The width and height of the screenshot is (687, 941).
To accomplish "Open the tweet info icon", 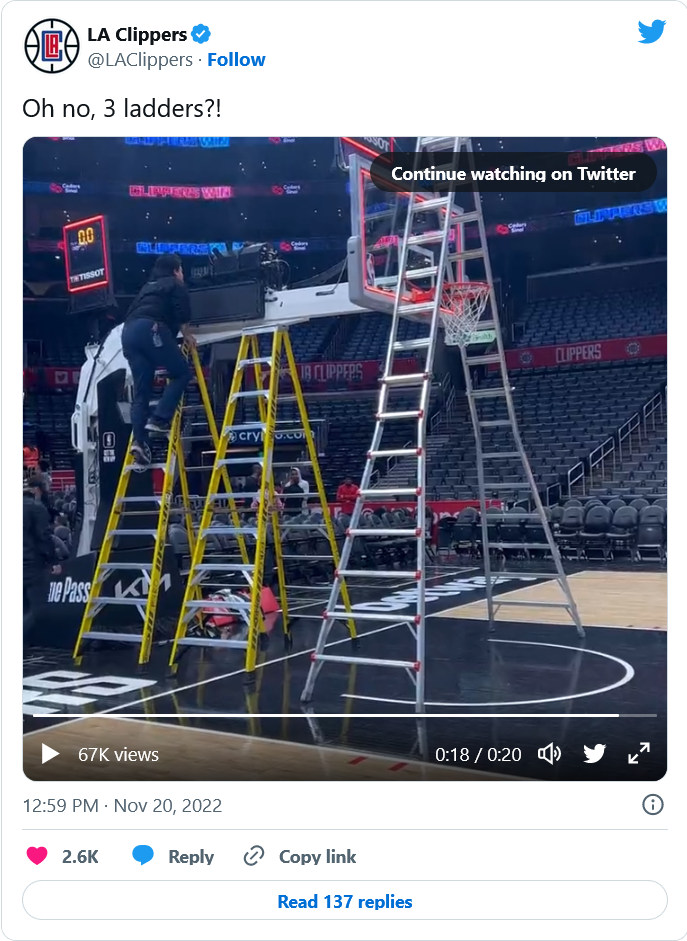I will click(652, 805).
